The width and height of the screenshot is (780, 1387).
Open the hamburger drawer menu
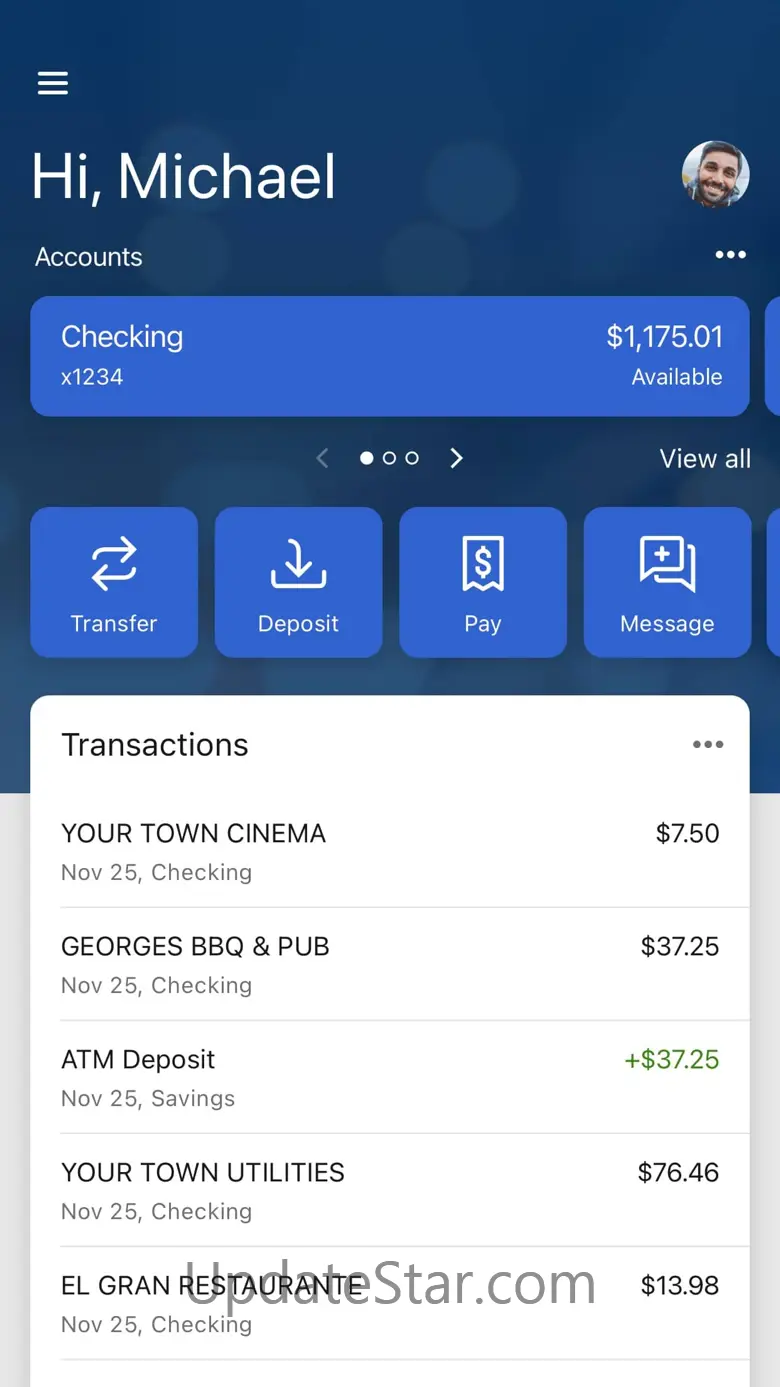(x=53, y=83)
